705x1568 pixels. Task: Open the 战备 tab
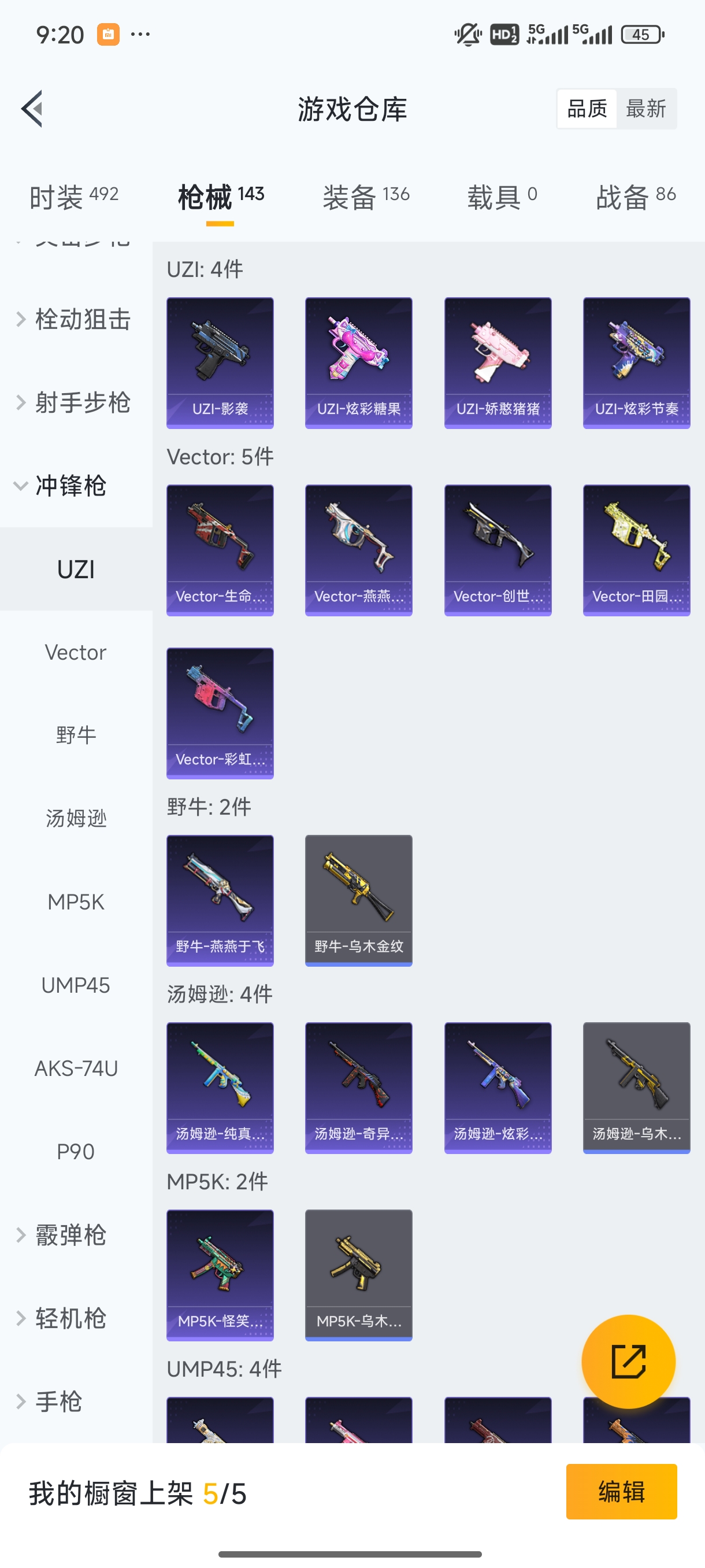[636, 197]
